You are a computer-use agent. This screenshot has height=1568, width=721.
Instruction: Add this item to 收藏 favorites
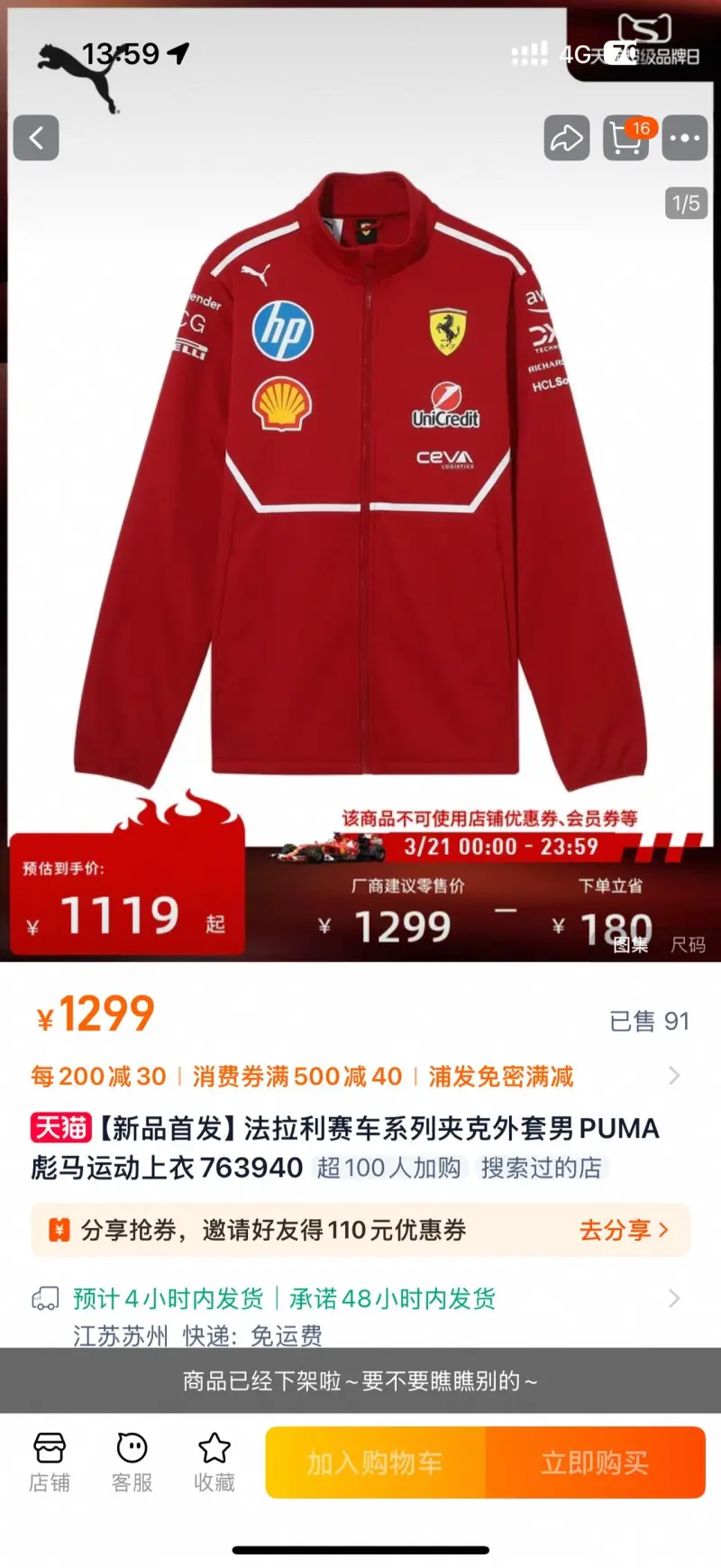coord(214,1462)
